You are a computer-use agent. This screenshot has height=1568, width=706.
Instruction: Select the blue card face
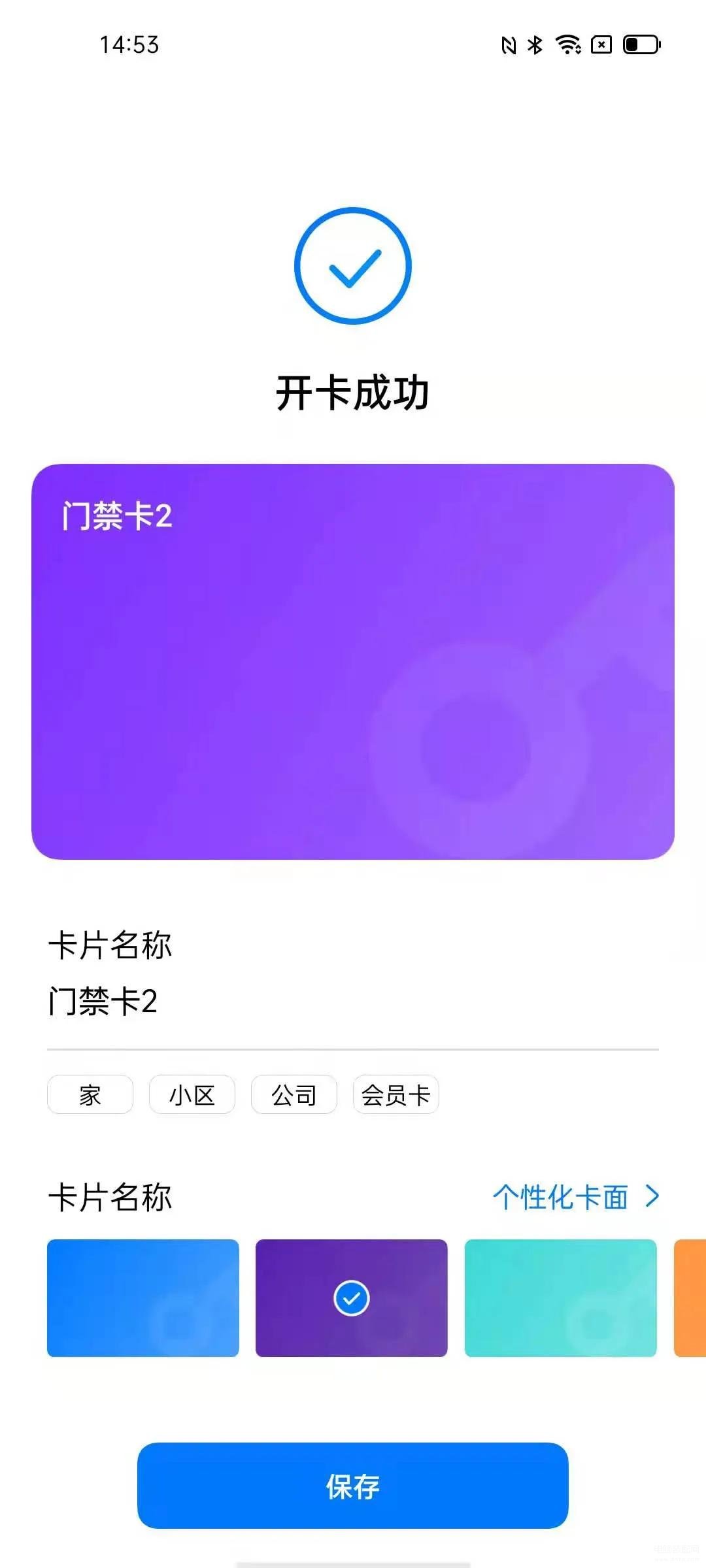143,1298
